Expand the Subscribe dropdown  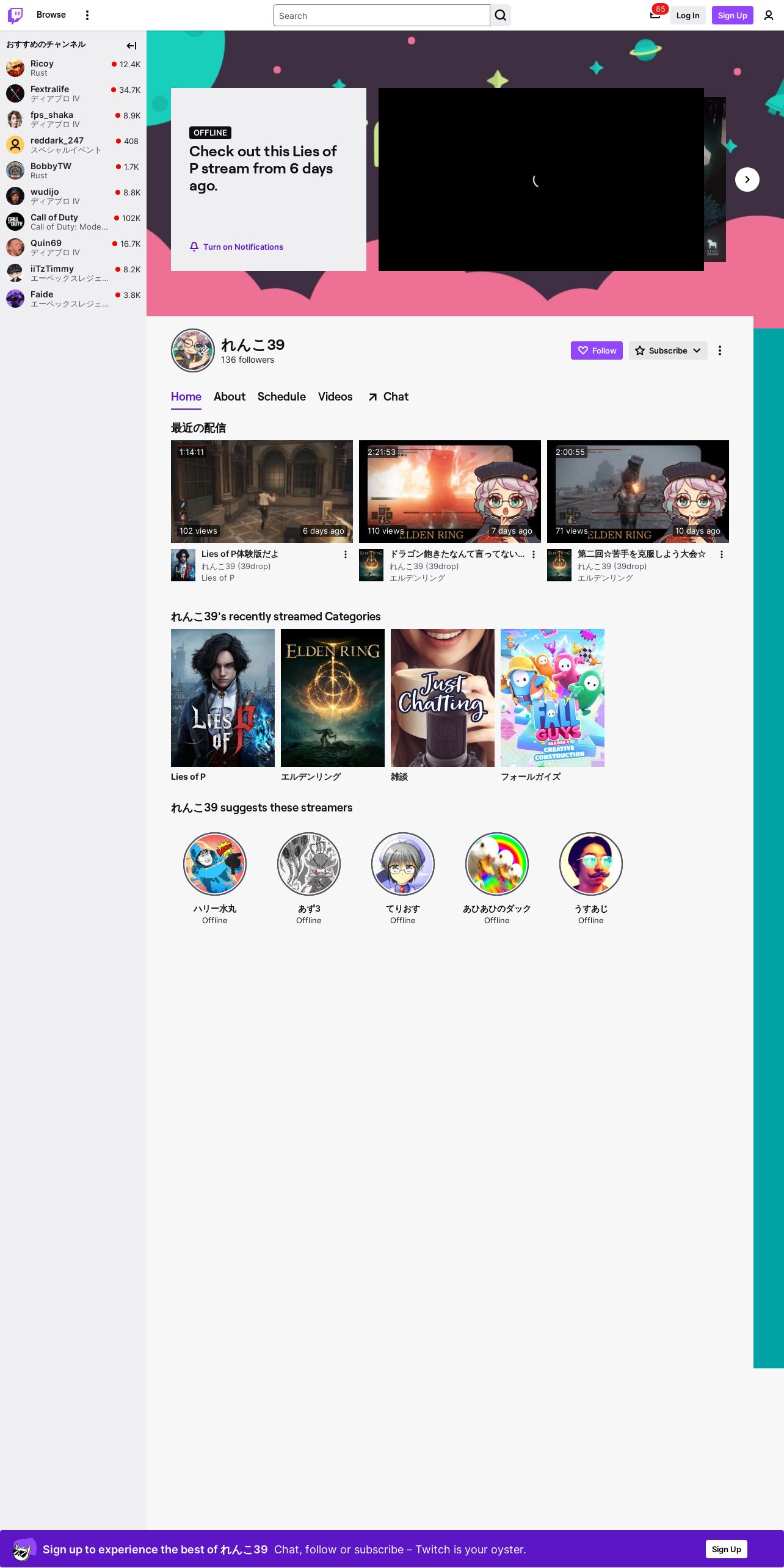(x=668, y=350)
